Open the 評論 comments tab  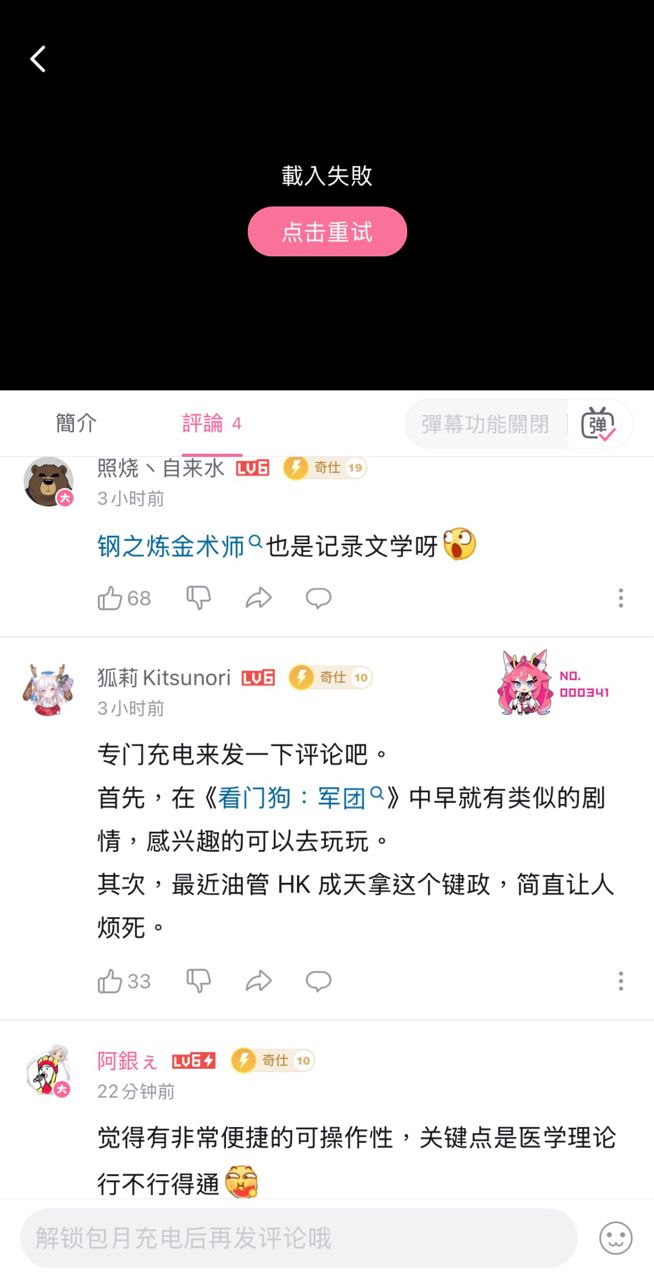pos(211,423)
